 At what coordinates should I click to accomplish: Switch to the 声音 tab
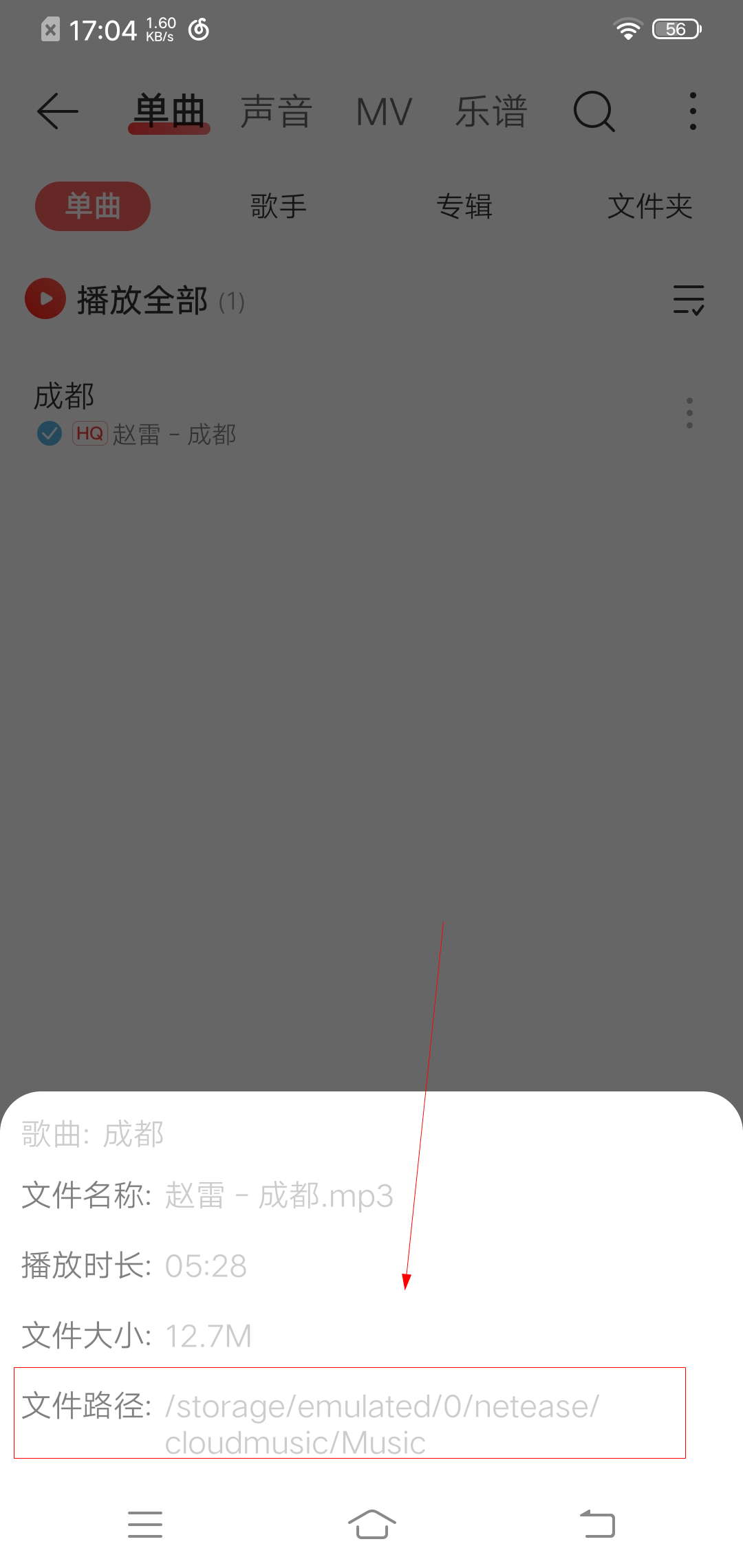[x=277, y=111]
